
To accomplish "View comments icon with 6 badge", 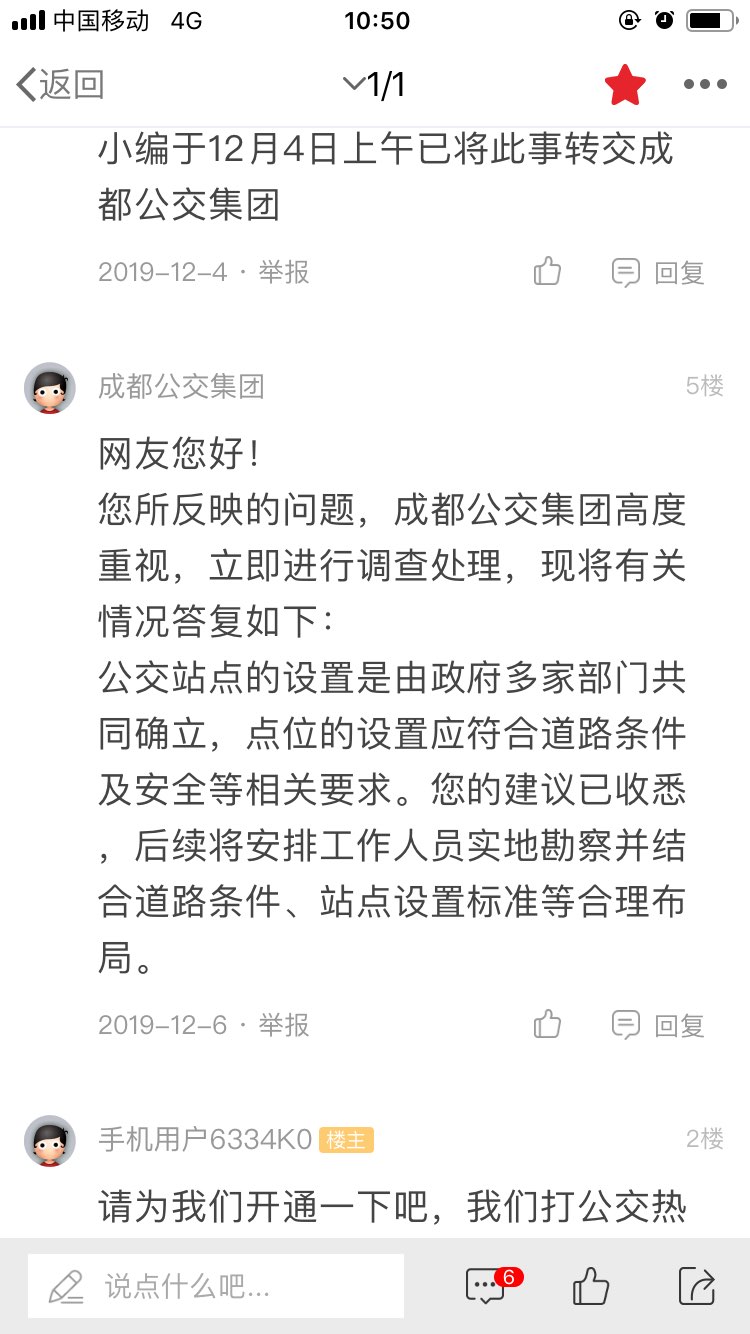I will [487, 1286].
